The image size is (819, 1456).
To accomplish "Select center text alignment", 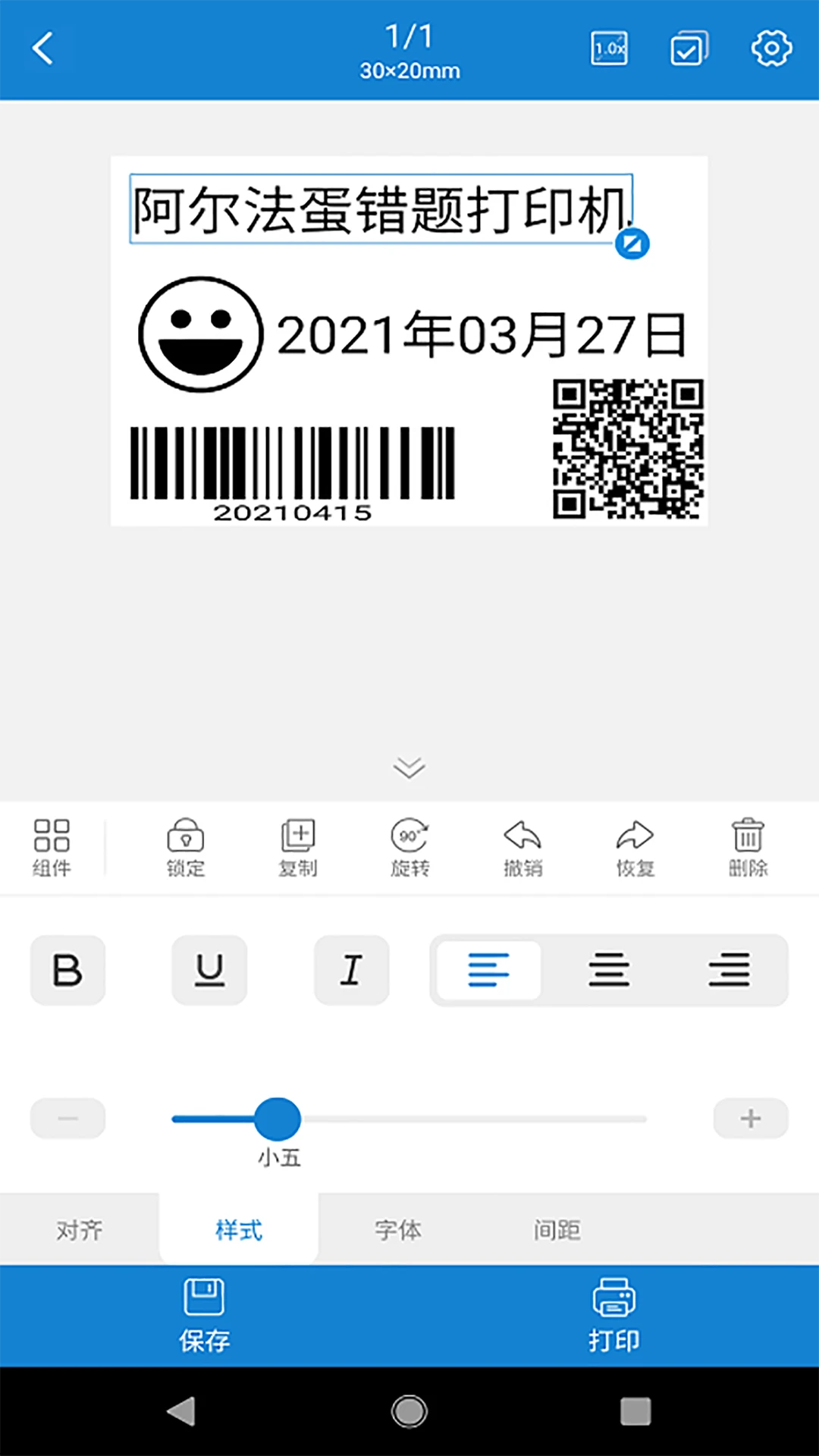I will coord(609,970).
